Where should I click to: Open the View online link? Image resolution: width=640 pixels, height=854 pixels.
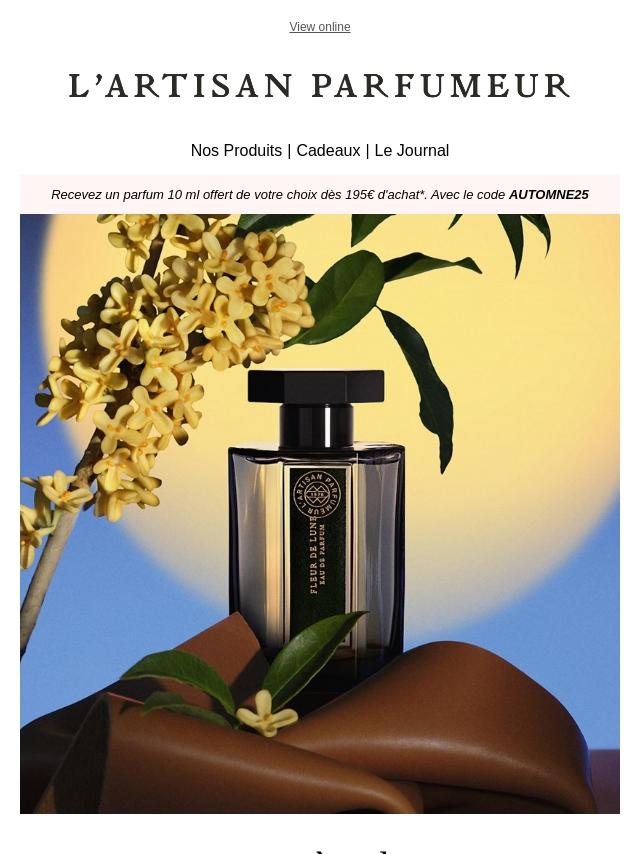320,27
